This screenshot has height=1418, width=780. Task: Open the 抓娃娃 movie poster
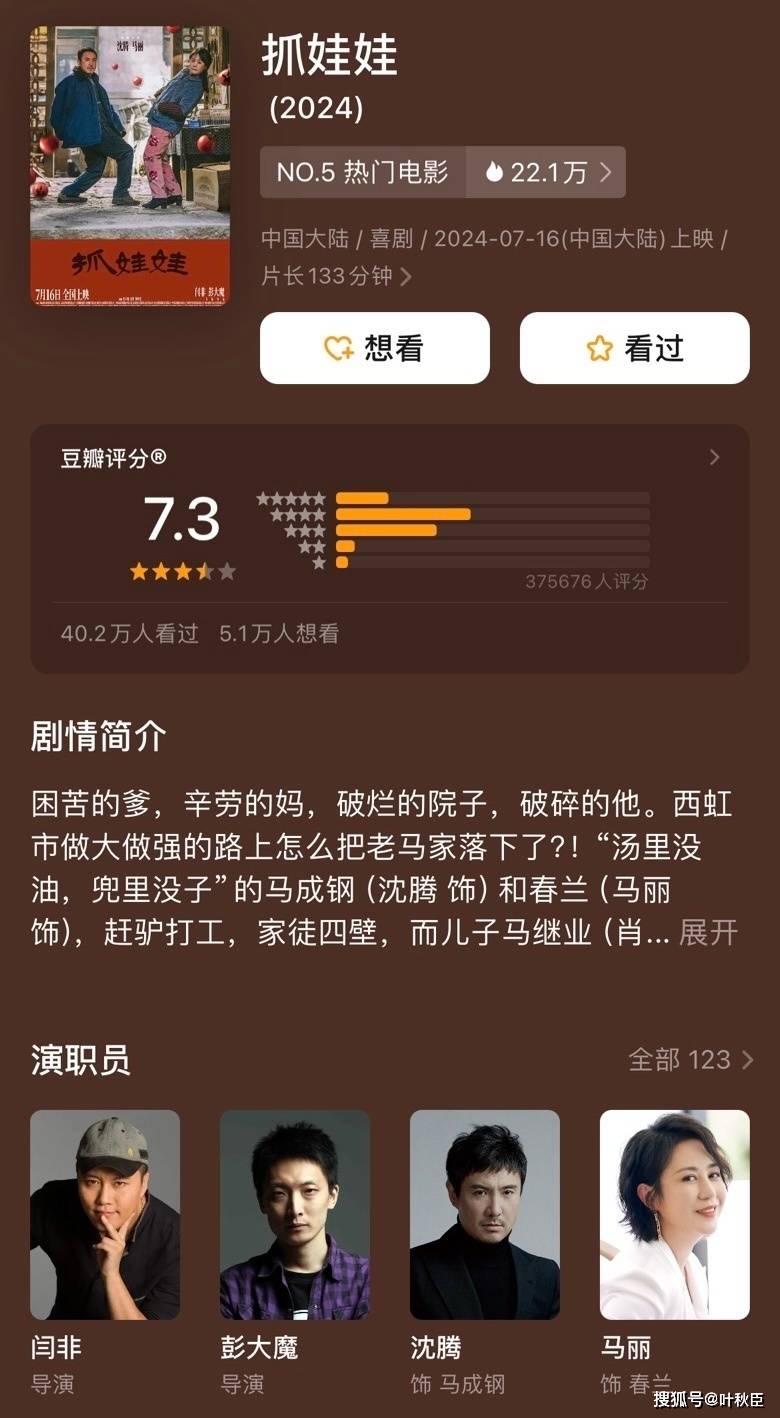tap(130, 165)
